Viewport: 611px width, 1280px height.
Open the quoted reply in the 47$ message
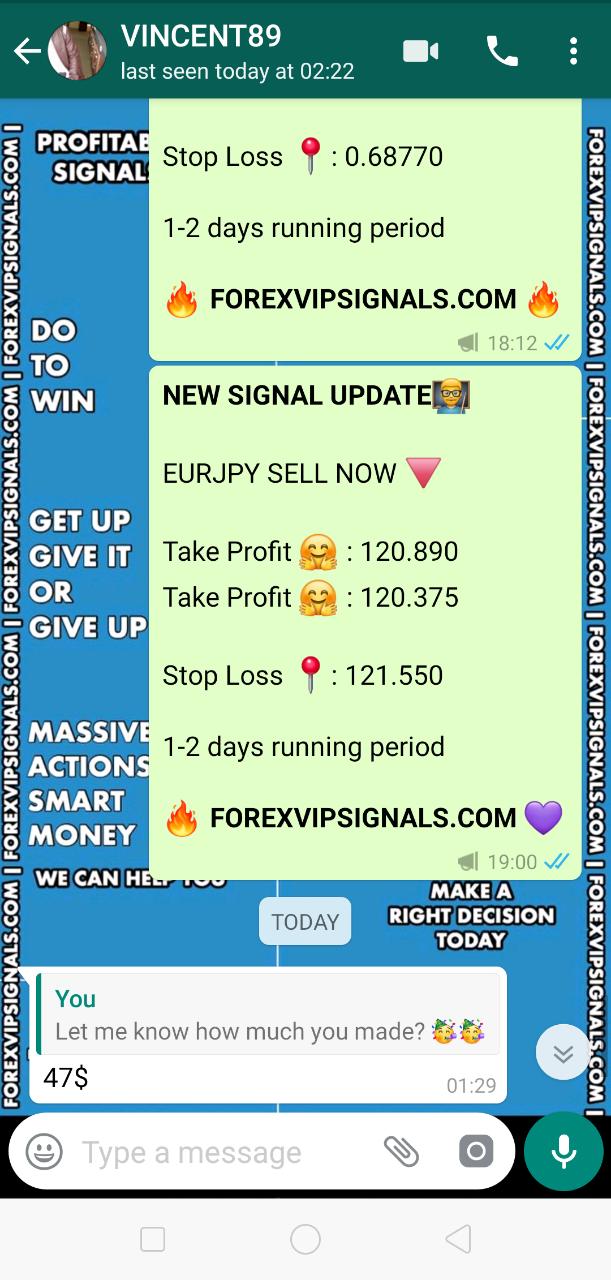pyautogui.click(x=268, y=1015)
